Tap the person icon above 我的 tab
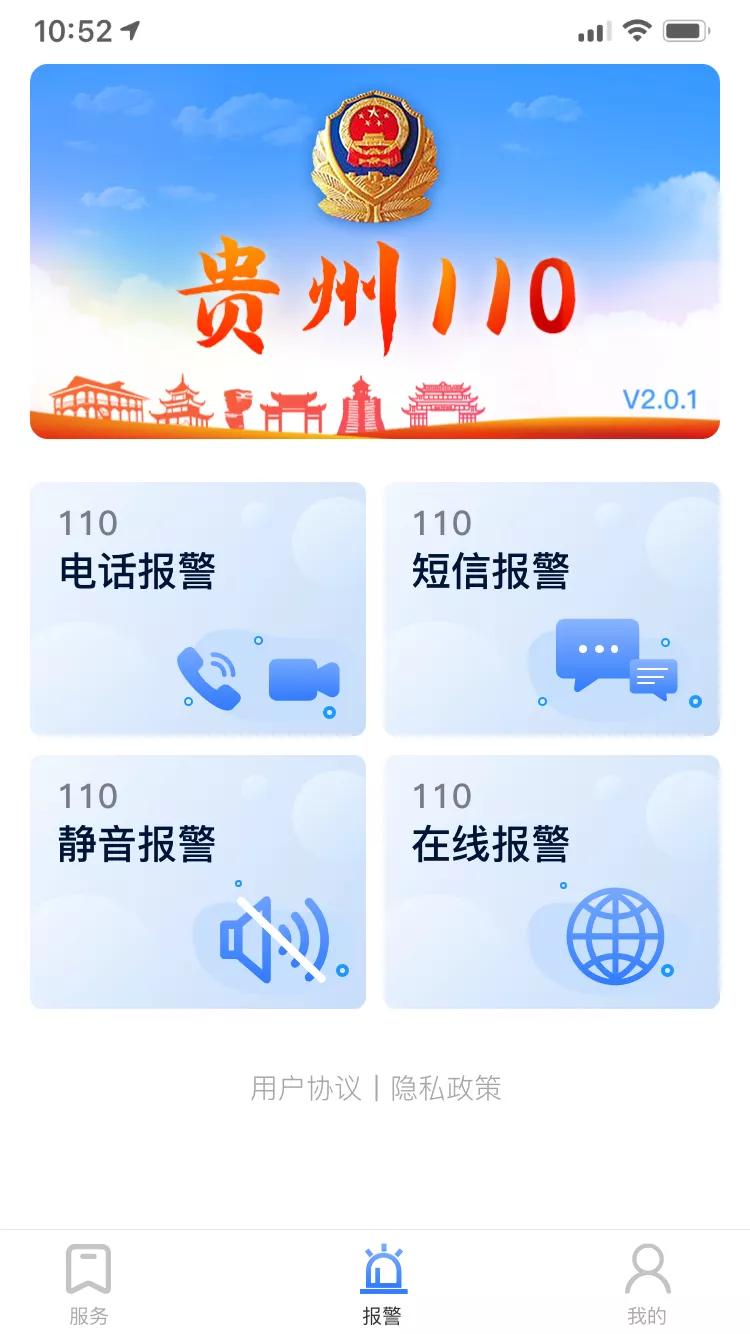 click(648, 1265)
